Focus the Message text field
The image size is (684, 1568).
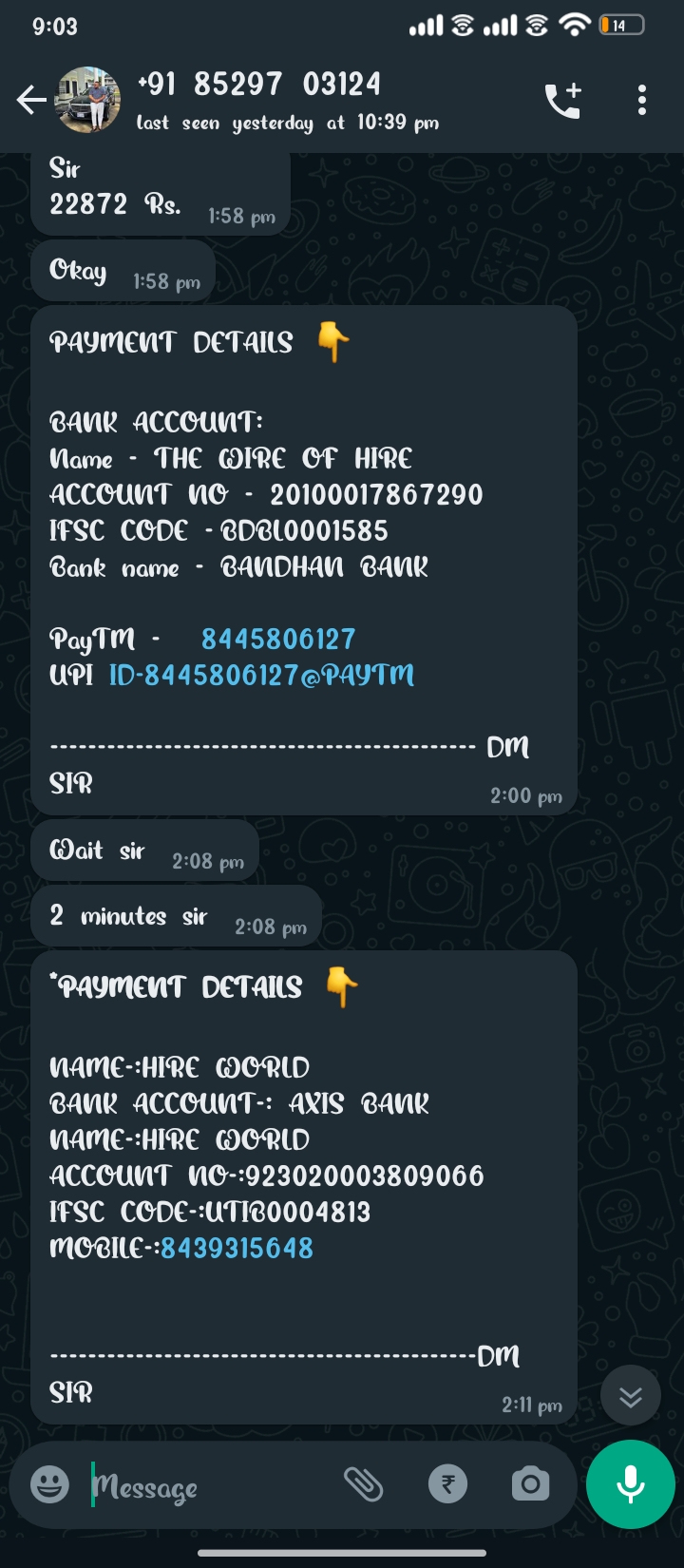(209, 1485)
